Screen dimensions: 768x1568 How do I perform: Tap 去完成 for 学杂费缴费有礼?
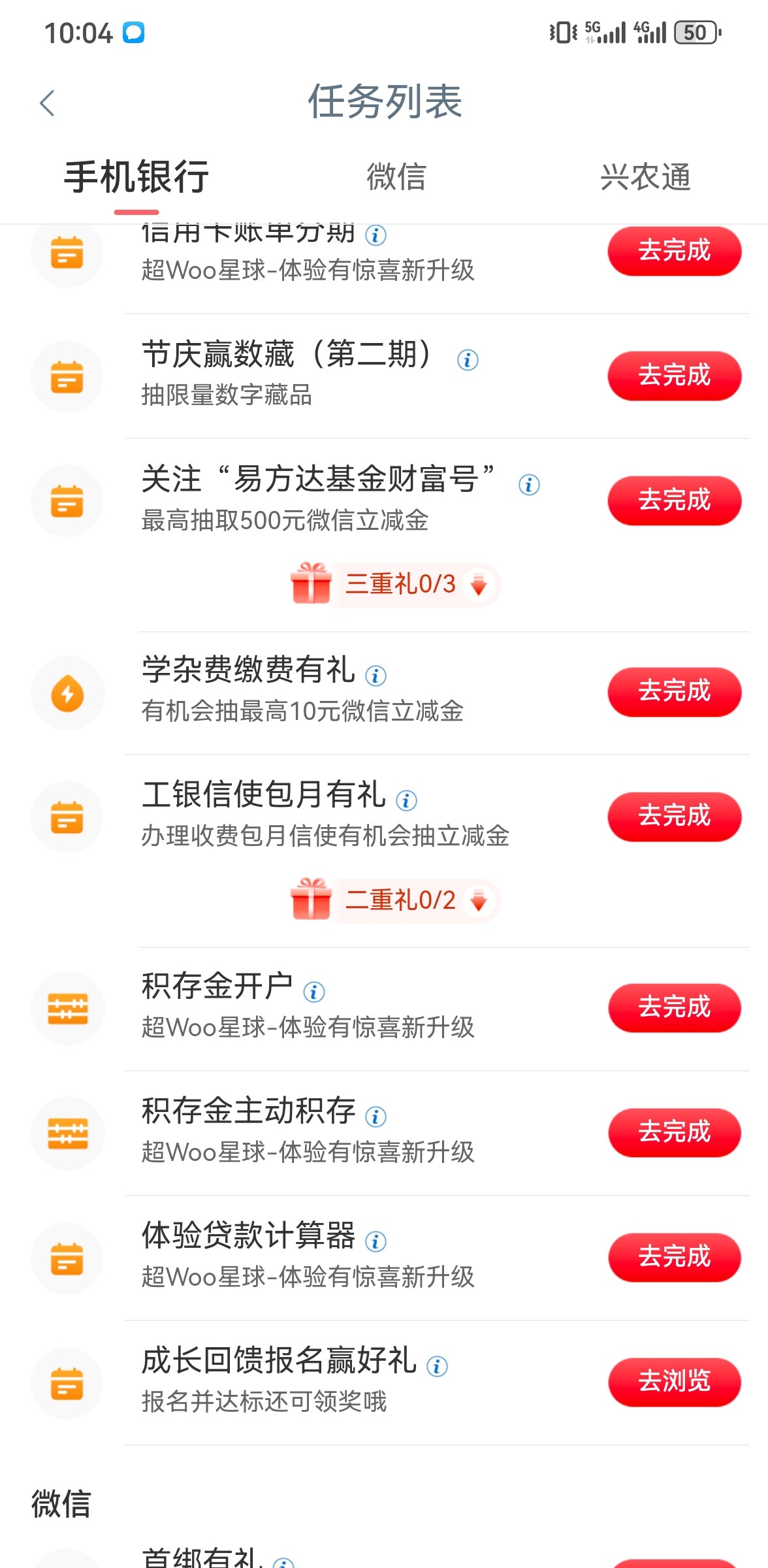pyautogui.click(x=674, y=692)
